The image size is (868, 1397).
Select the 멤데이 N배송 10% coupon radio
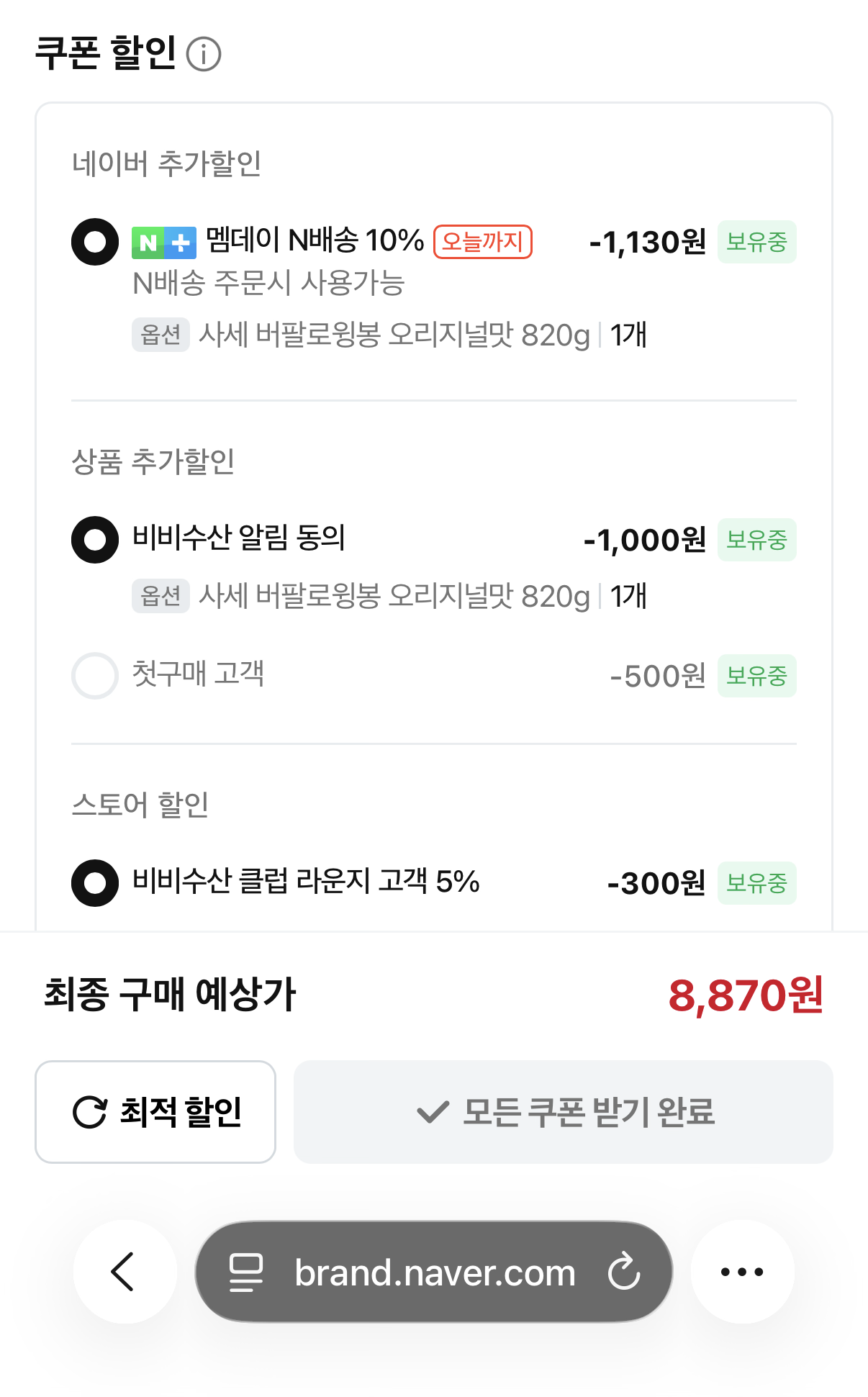94,243
